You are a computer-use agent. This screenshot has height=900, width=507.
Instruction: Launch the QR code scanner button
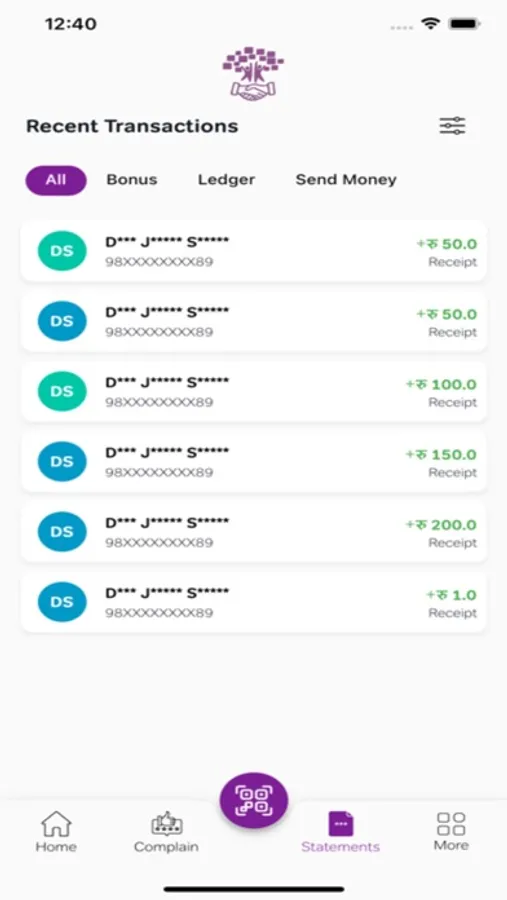click(x=254, y=800)
